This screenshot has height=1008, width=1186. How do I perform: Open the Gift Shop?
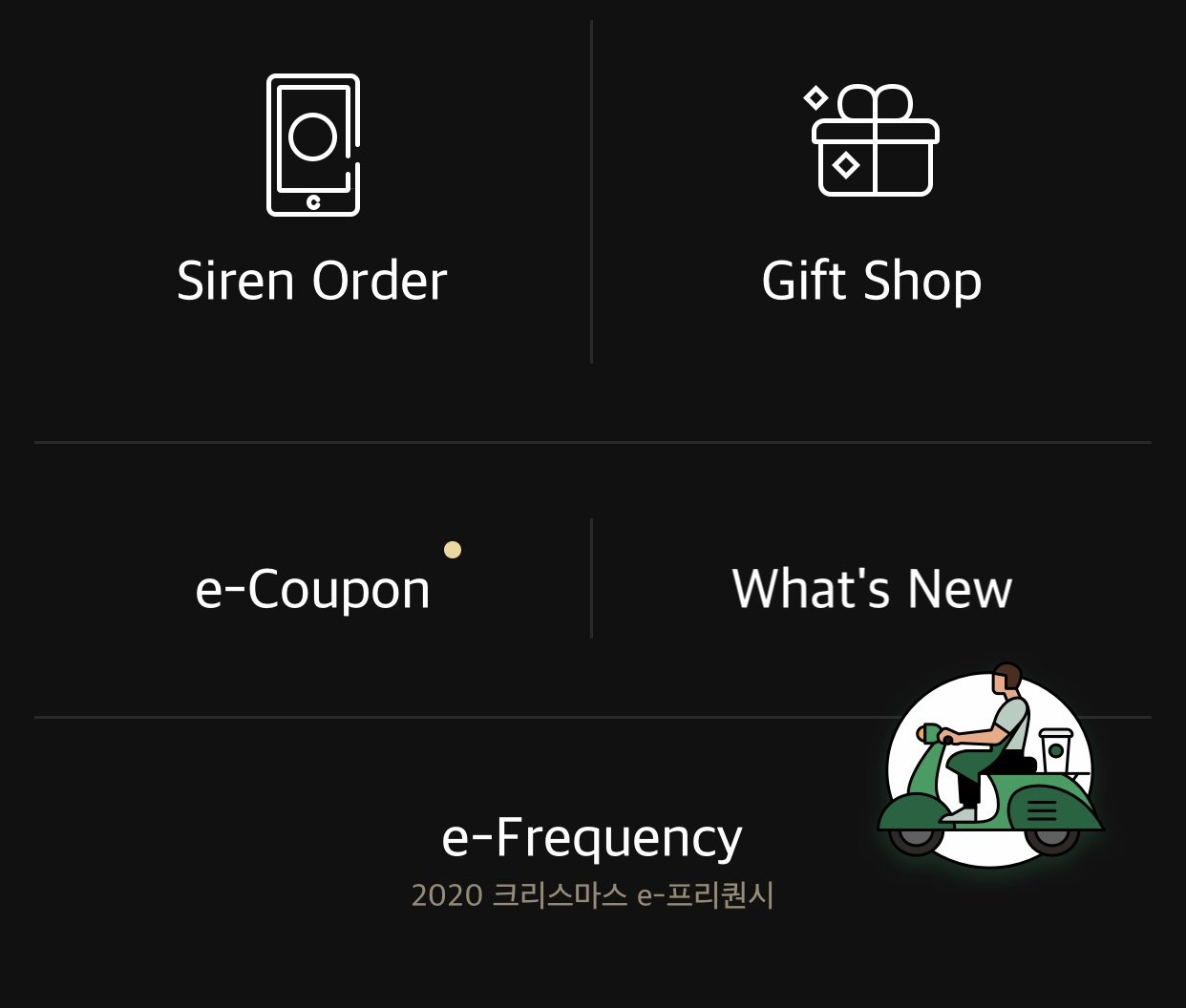point(872,191)
